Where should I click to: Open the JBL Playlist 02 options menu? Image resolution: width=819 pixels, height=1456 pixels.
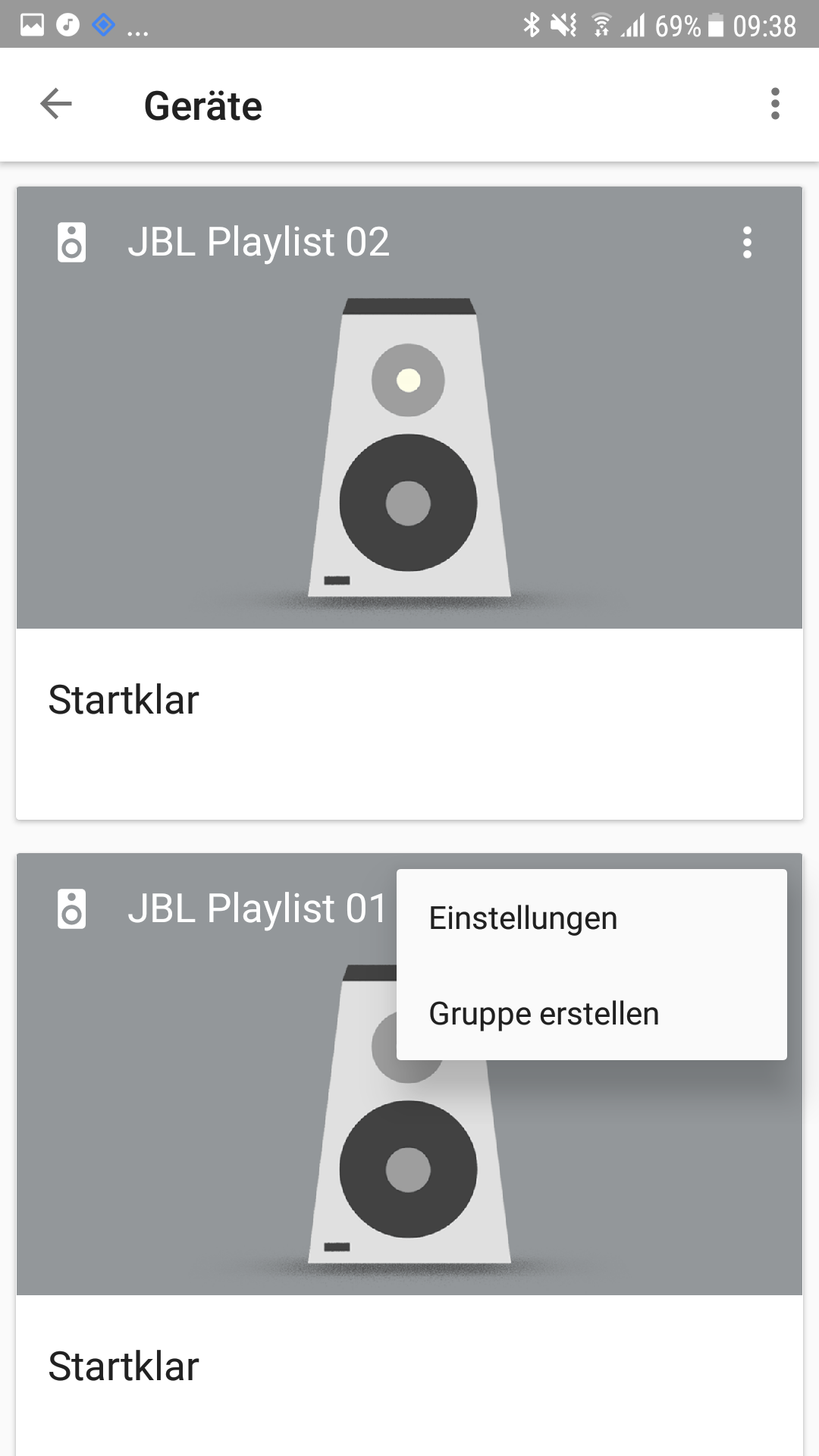747,243
